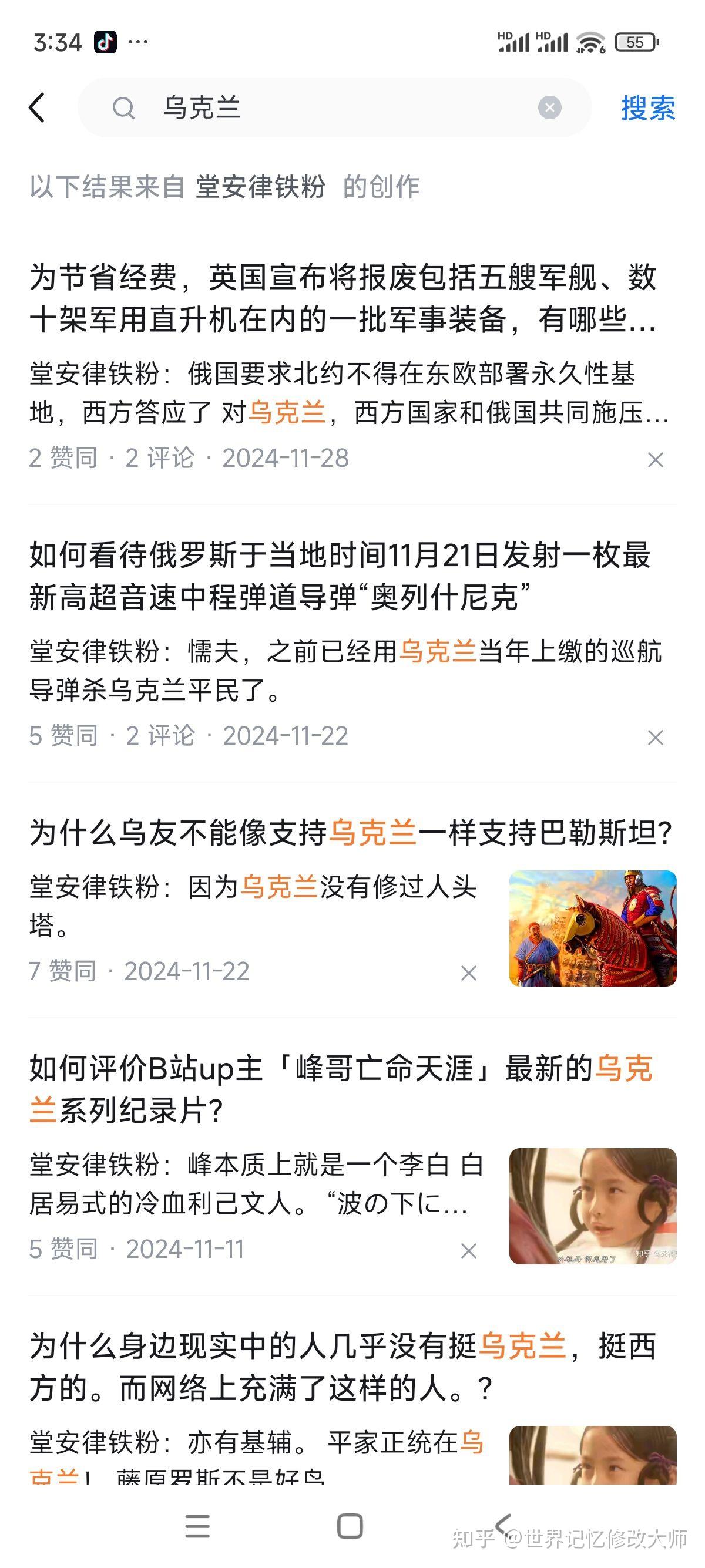Dismiss the result dated 2024-11-28
Image resolution: width=705 pixels, height=1568 pixels.
pyautogui.click(x=655, y=460)
